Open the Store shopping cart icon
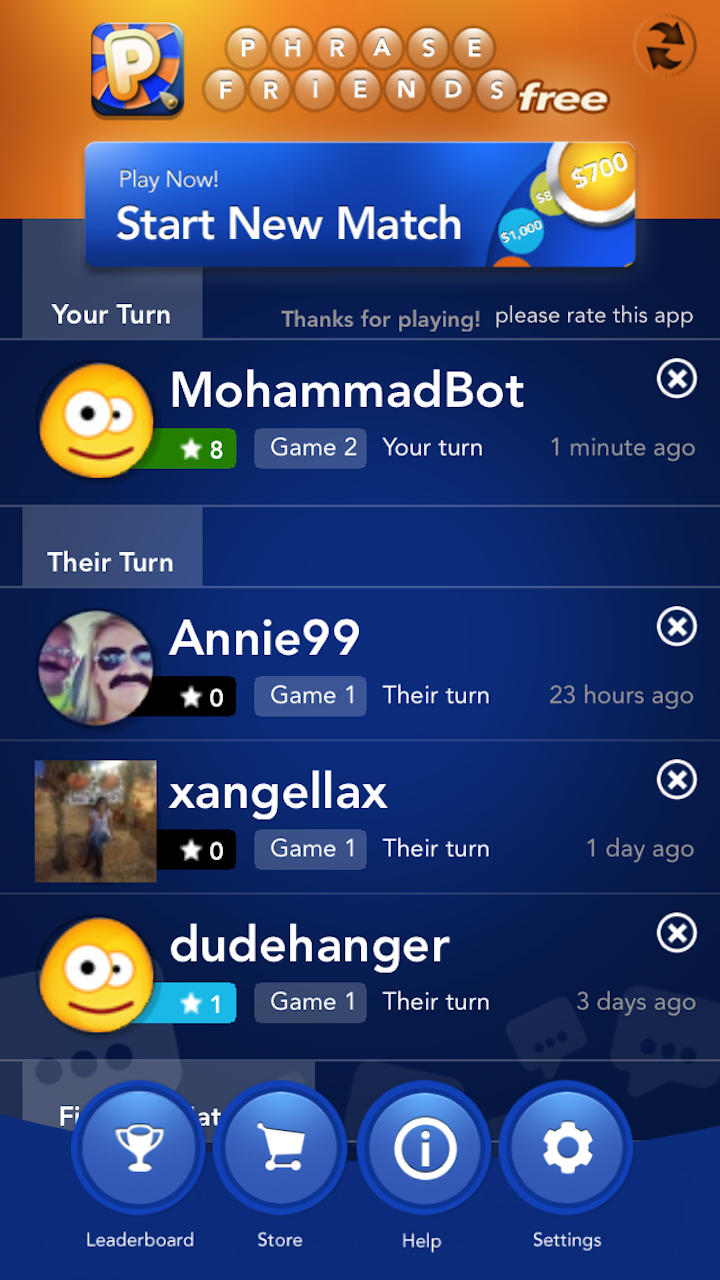Viewport: 720px width, 1280px height. click(x=281, y=1148)
